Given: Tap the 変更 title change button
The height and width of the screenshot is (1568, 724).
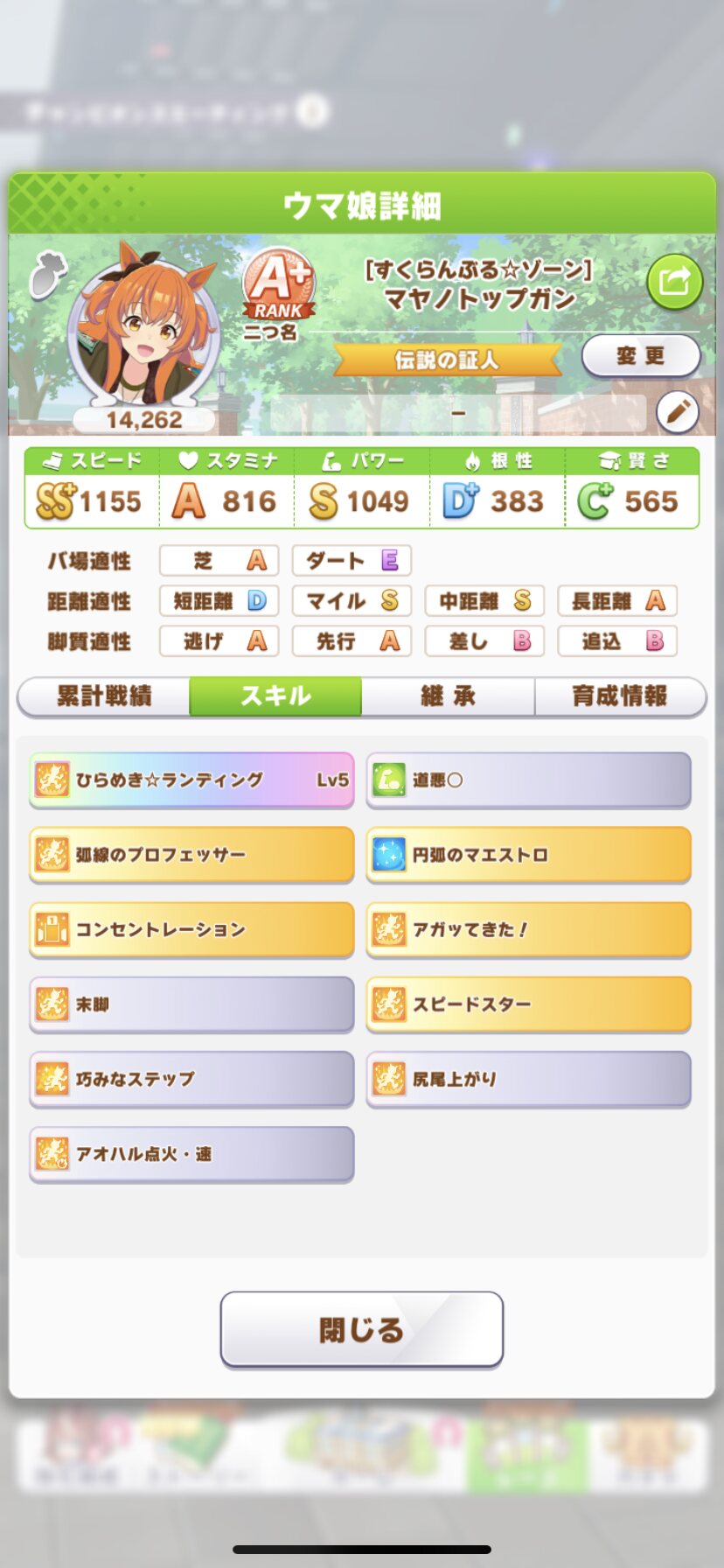Looking at the screenshot, I should point(641,356).
